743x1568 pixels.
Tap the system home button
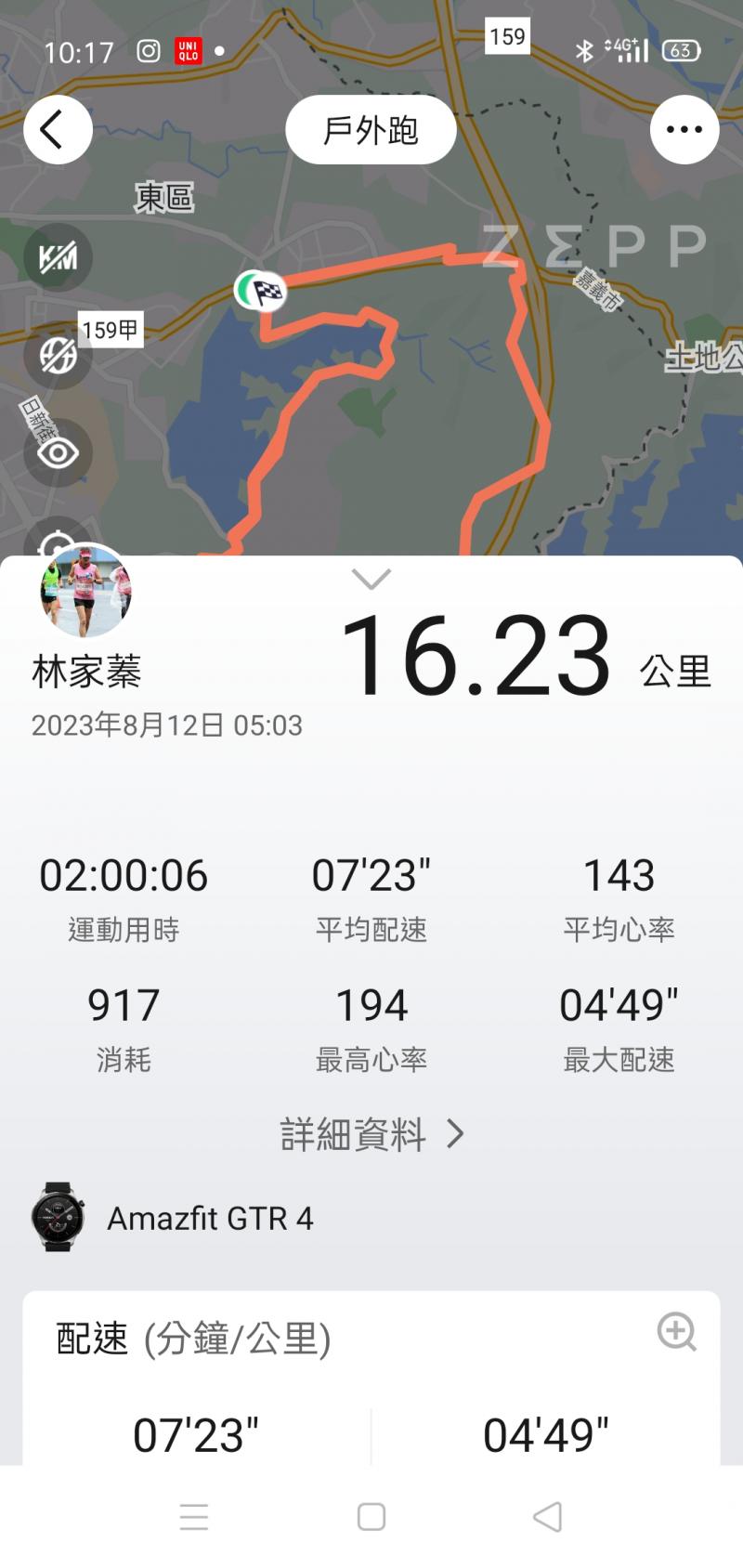(x=371, y=1517)
